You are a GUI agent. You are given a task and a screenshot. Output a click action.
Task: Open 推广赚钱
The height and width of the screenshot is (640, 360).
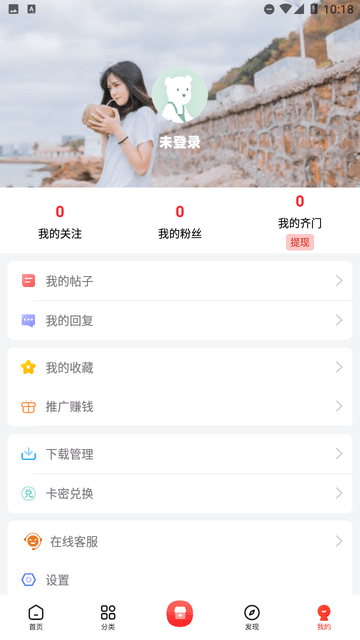[180, 407]
